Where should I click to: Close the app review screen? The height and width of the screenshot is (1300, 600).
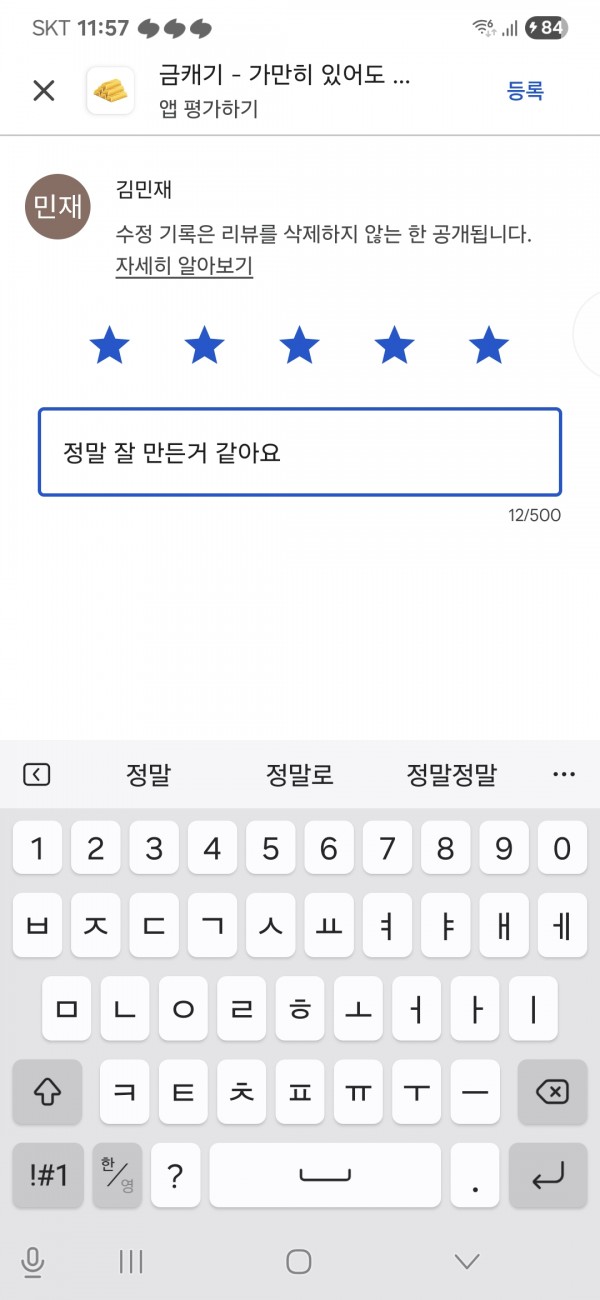point(44,91)
